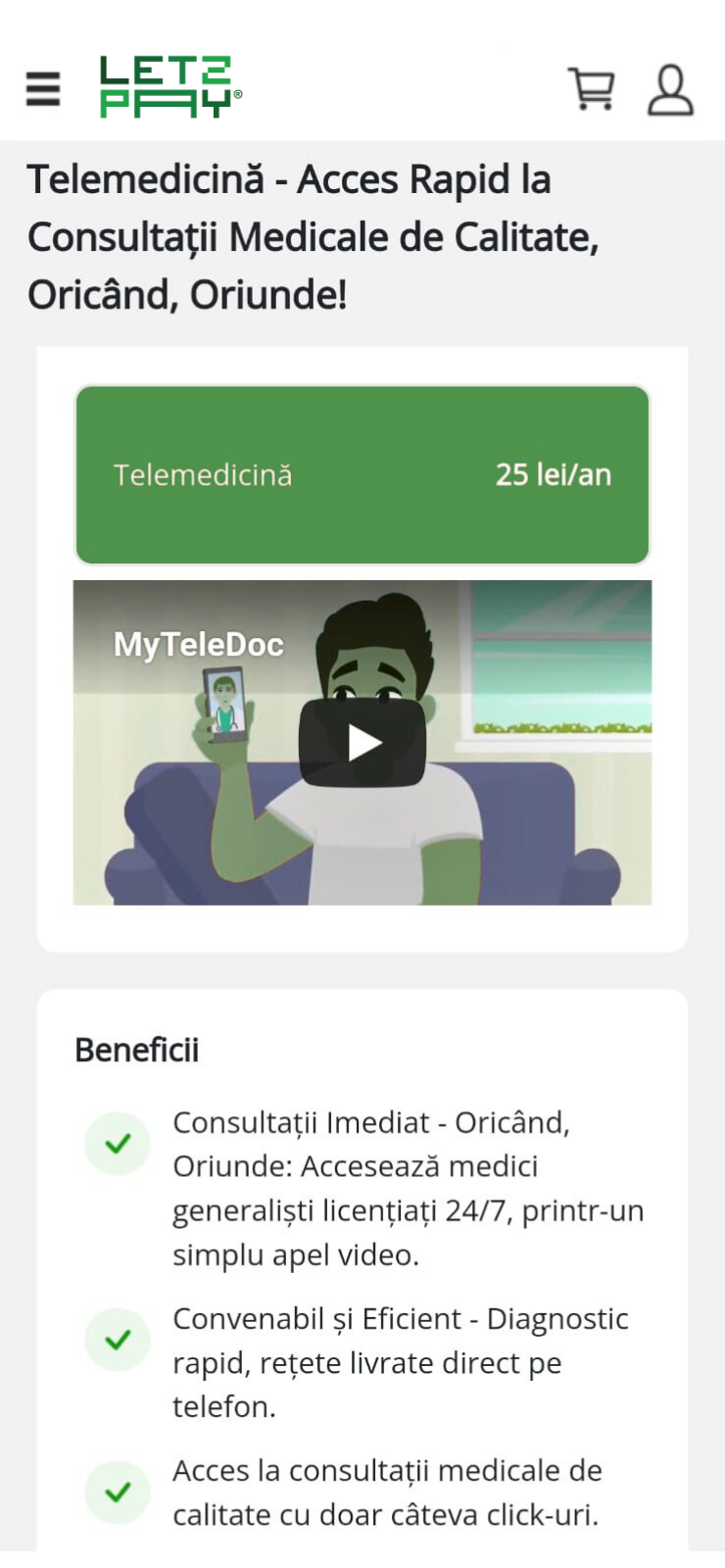Select the Telemedicină 25 lei/an plan
Screen dimensions: 725x1568
pos(362,475)
